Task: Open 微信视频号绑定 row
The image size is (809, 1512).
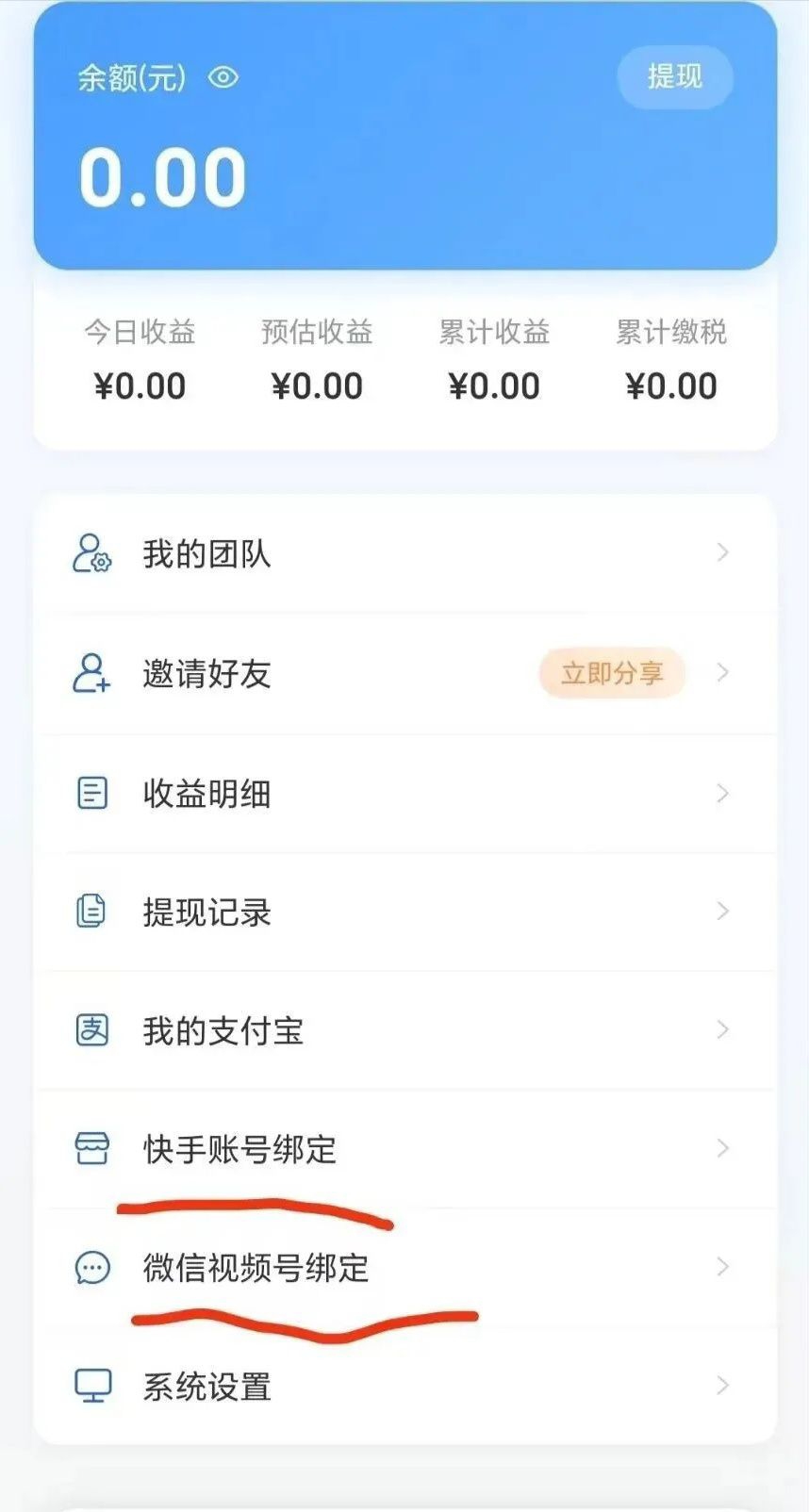Action: 405,1268
